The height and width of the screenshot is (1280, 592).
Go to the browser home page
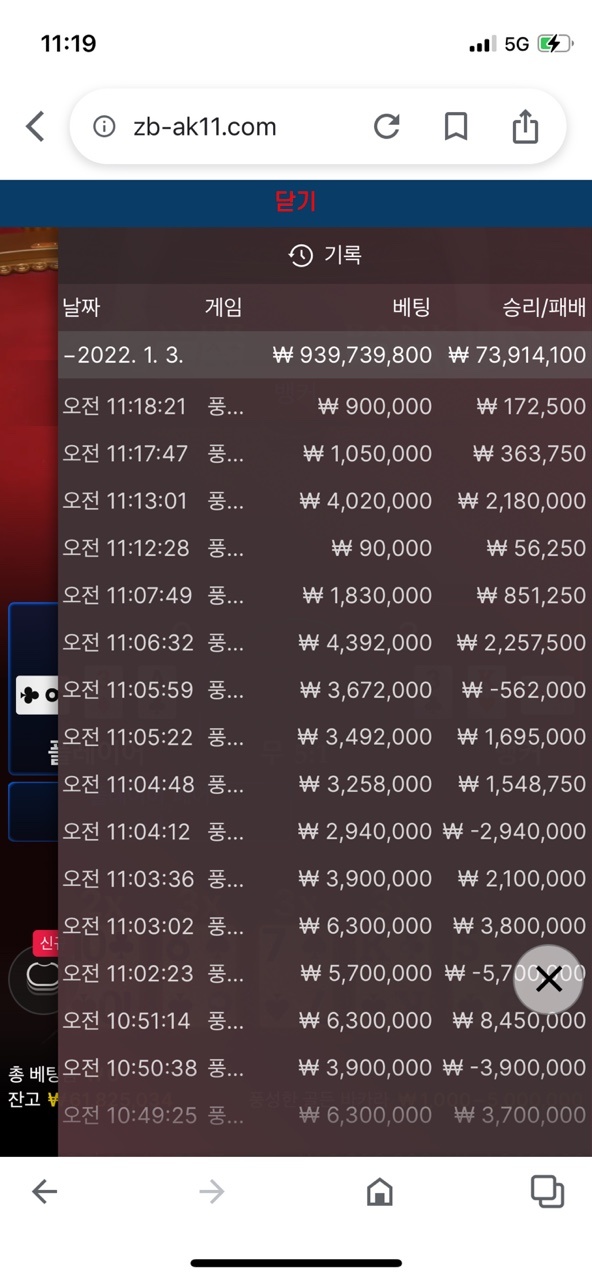click(380, 1191)
